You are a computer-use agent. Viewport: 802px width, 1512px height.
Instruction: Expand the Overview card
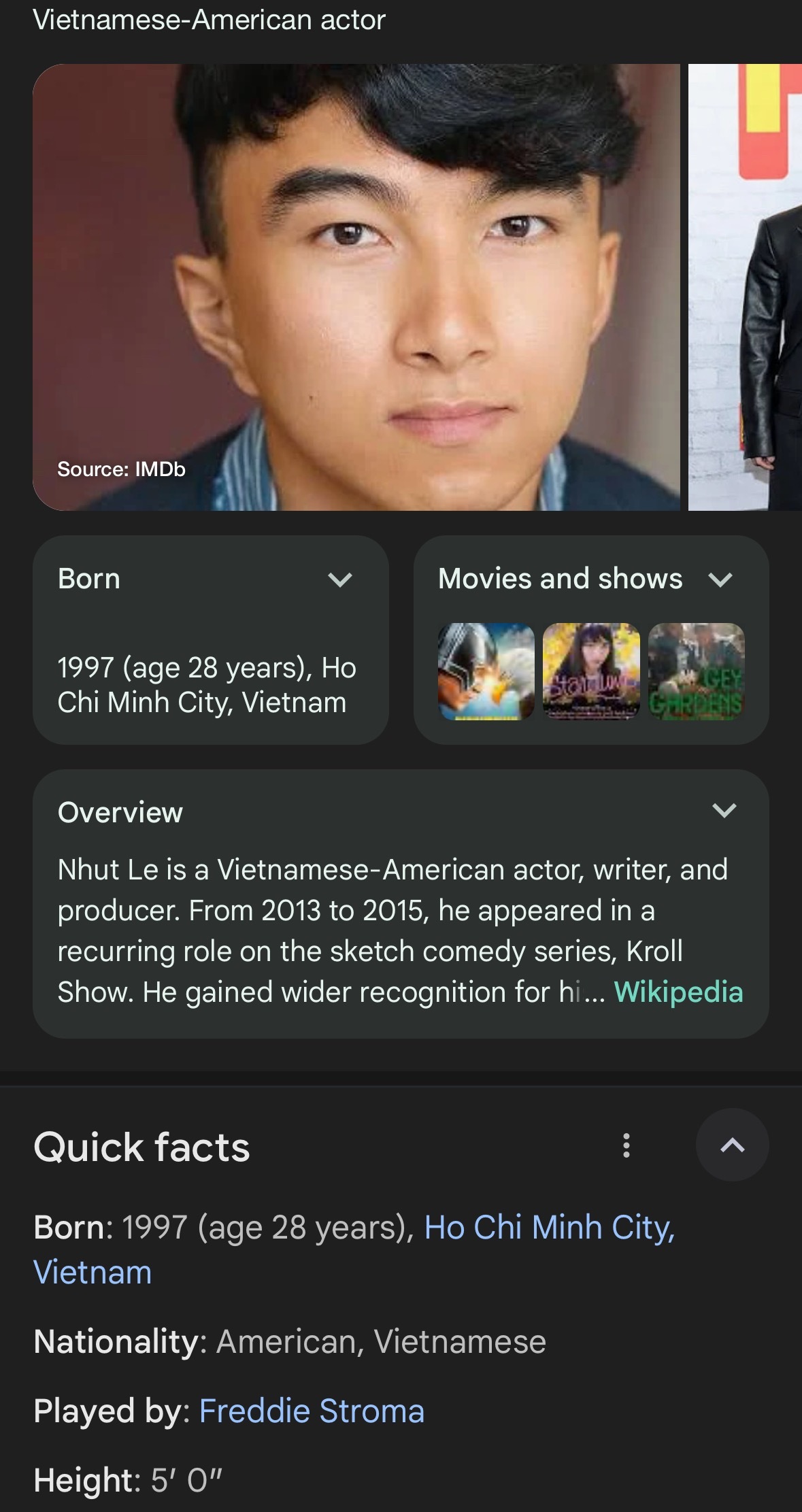coord(724,811)
